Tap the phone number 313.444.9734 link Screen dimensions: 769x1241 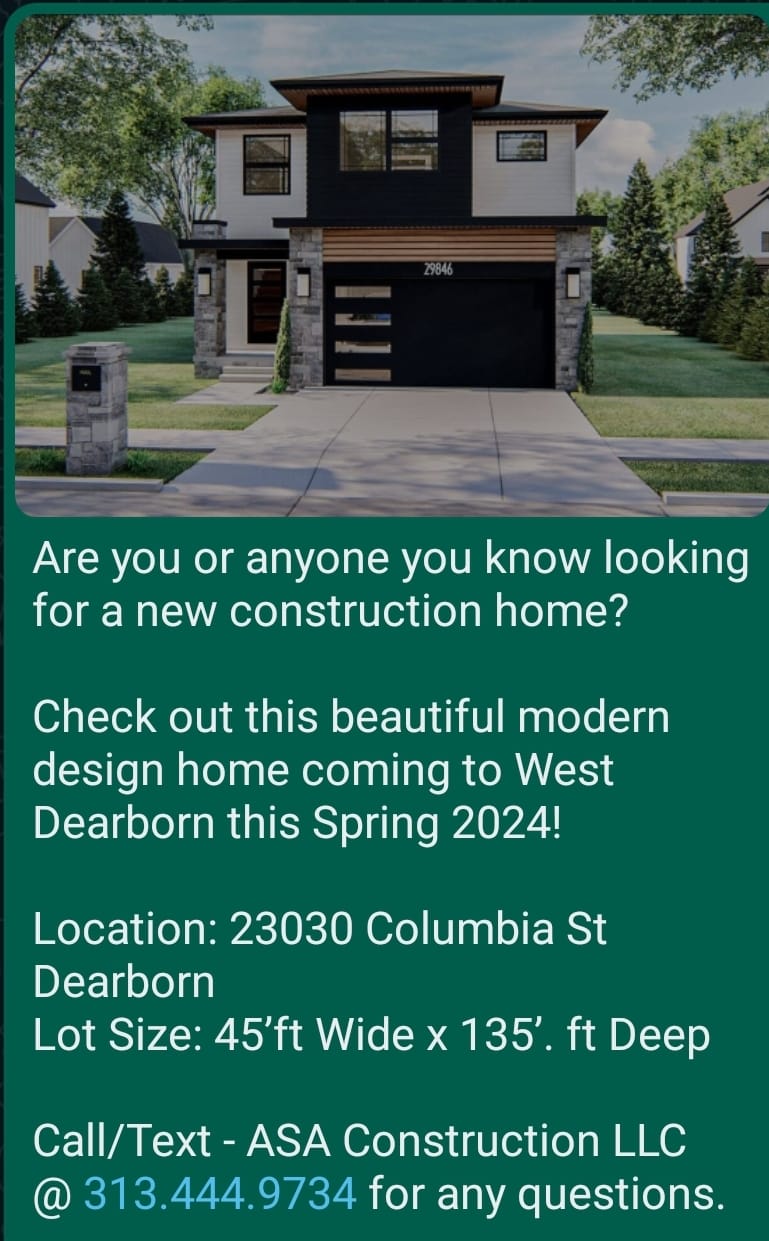(x=219, y=1193)
